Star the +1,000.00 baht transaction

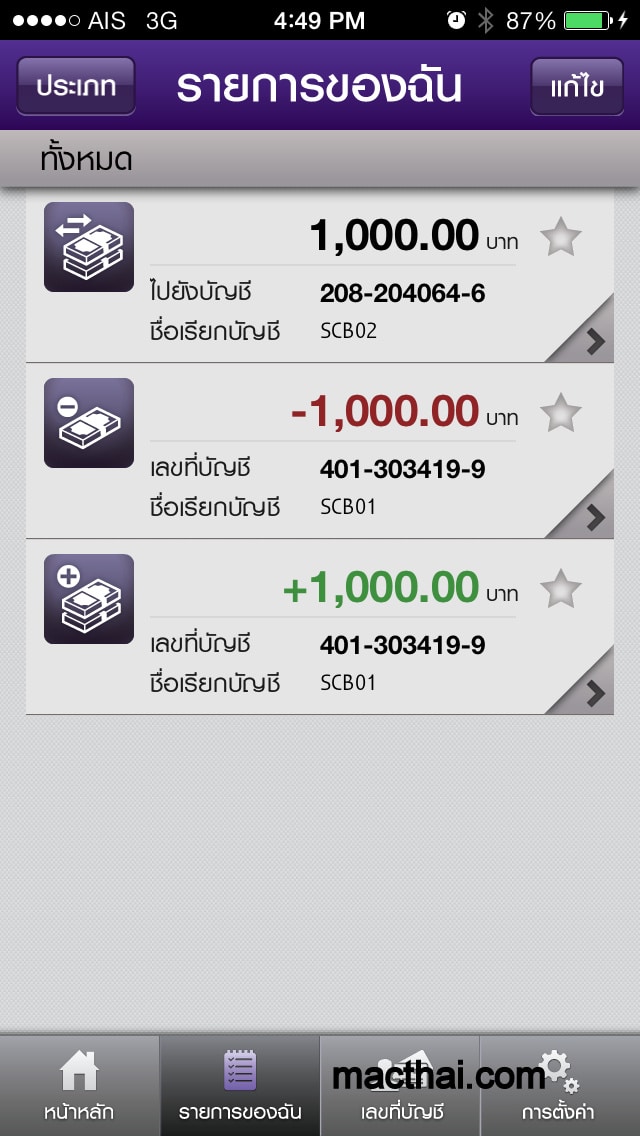[561, 589]
